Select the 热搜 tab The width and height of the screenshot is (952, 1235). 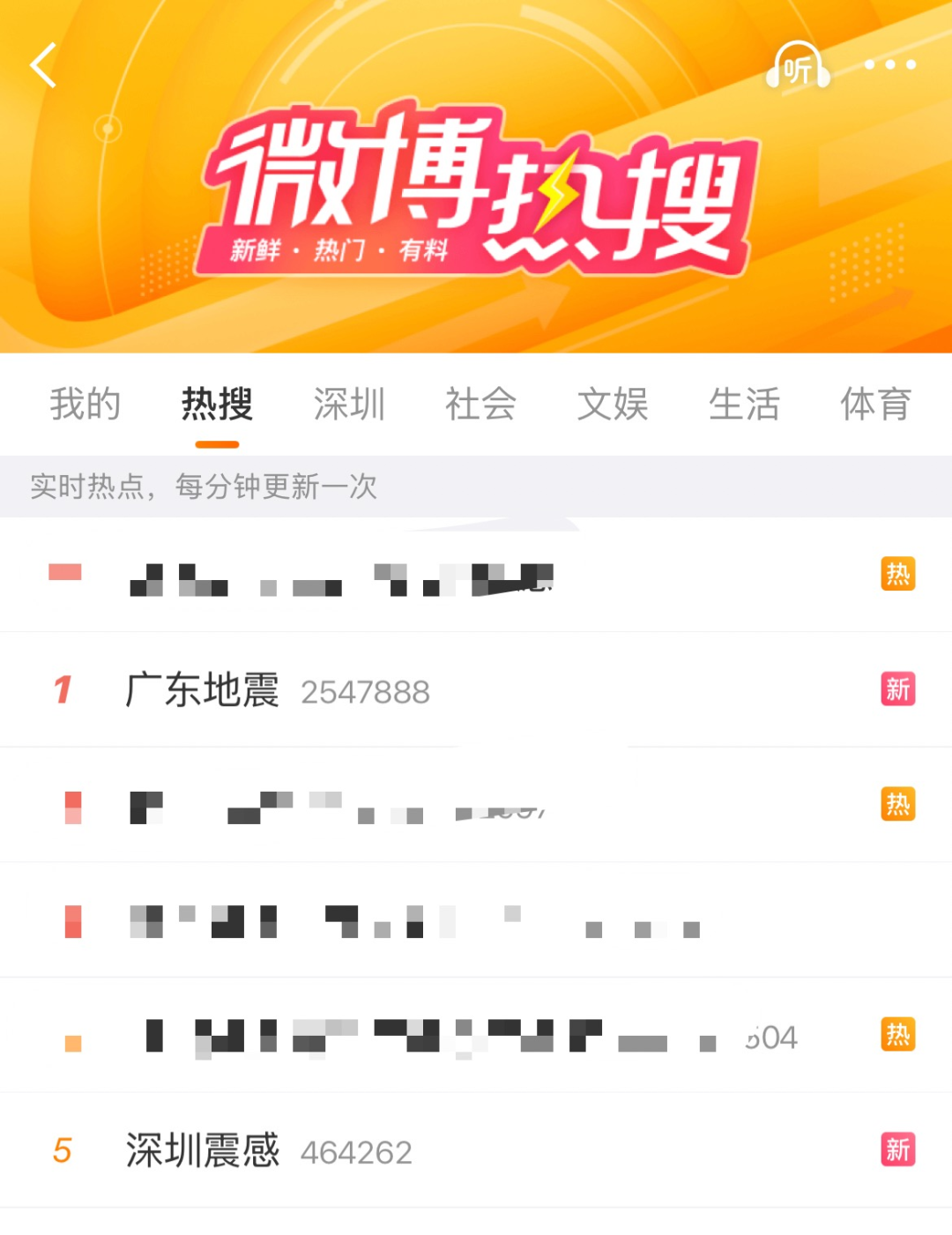coord(217,405)
